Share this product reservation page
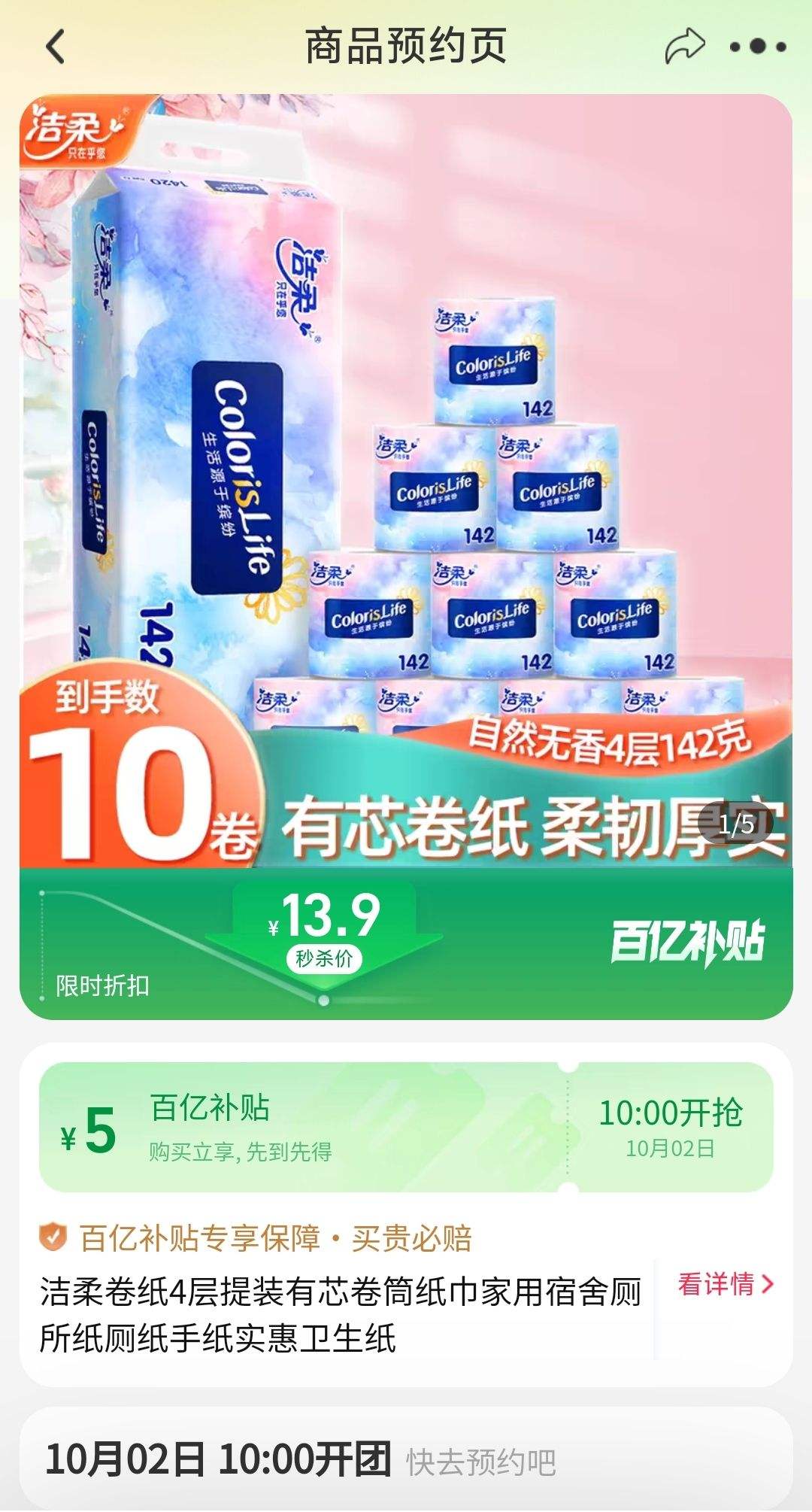812x1512 pixels. 684,47
